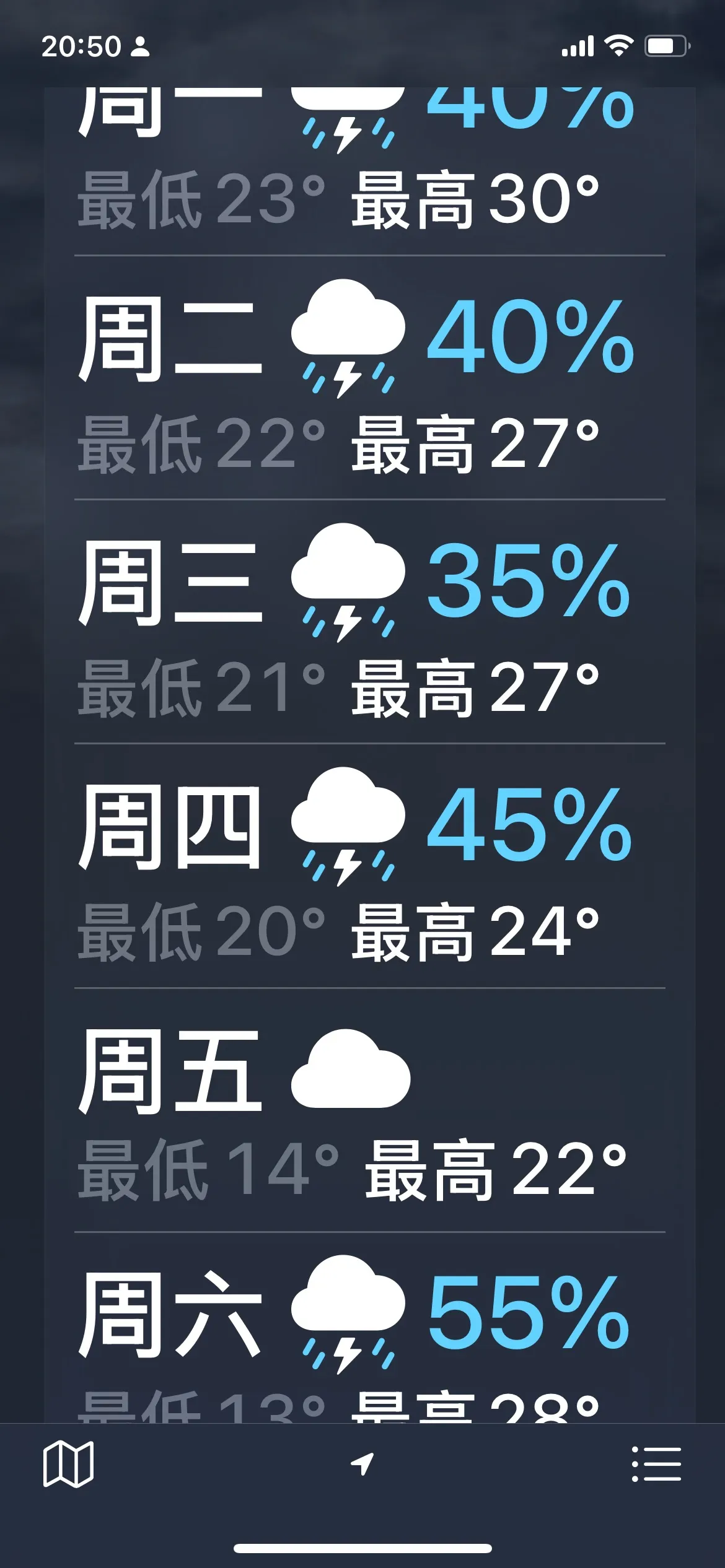Viewport: 725px width, 1568px height.
Task: Open the city list
Action: [656, 1465]
